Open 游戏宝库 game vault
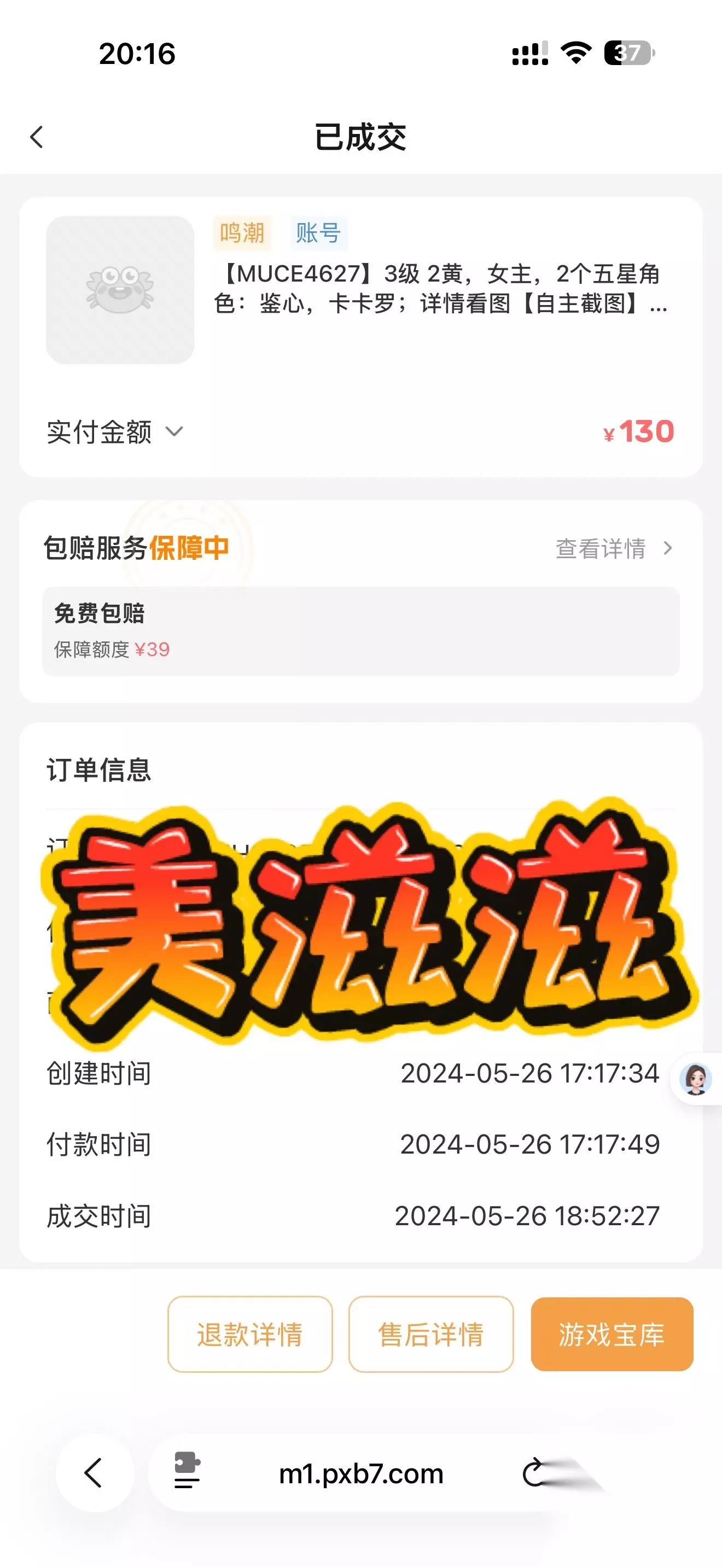This screenshot has width=722, height=1568. (612, 1334)
